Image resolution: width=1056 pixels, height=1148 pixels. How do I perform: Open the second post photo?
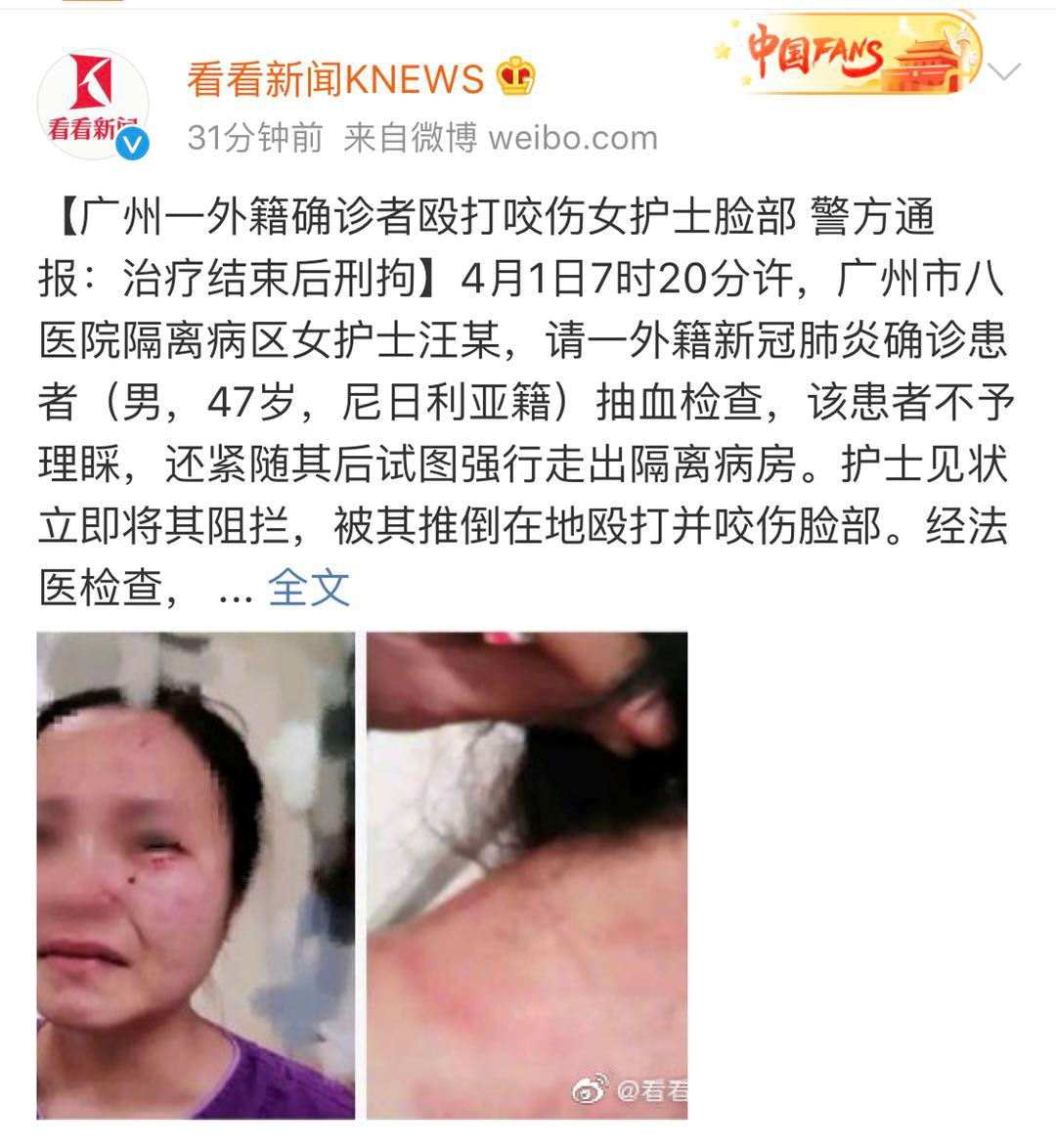coord(527,875)
